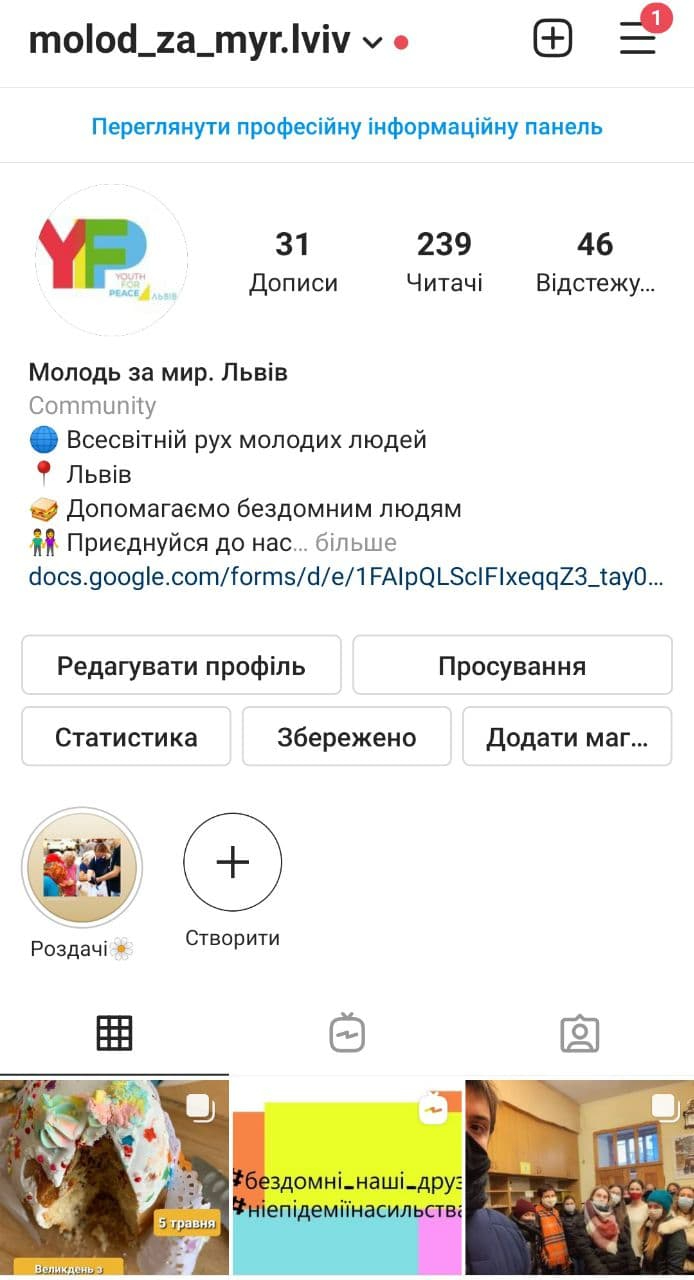Open the docs.google.com form link
This screenshot has width=694, height=1280.
tap(345, 576)
